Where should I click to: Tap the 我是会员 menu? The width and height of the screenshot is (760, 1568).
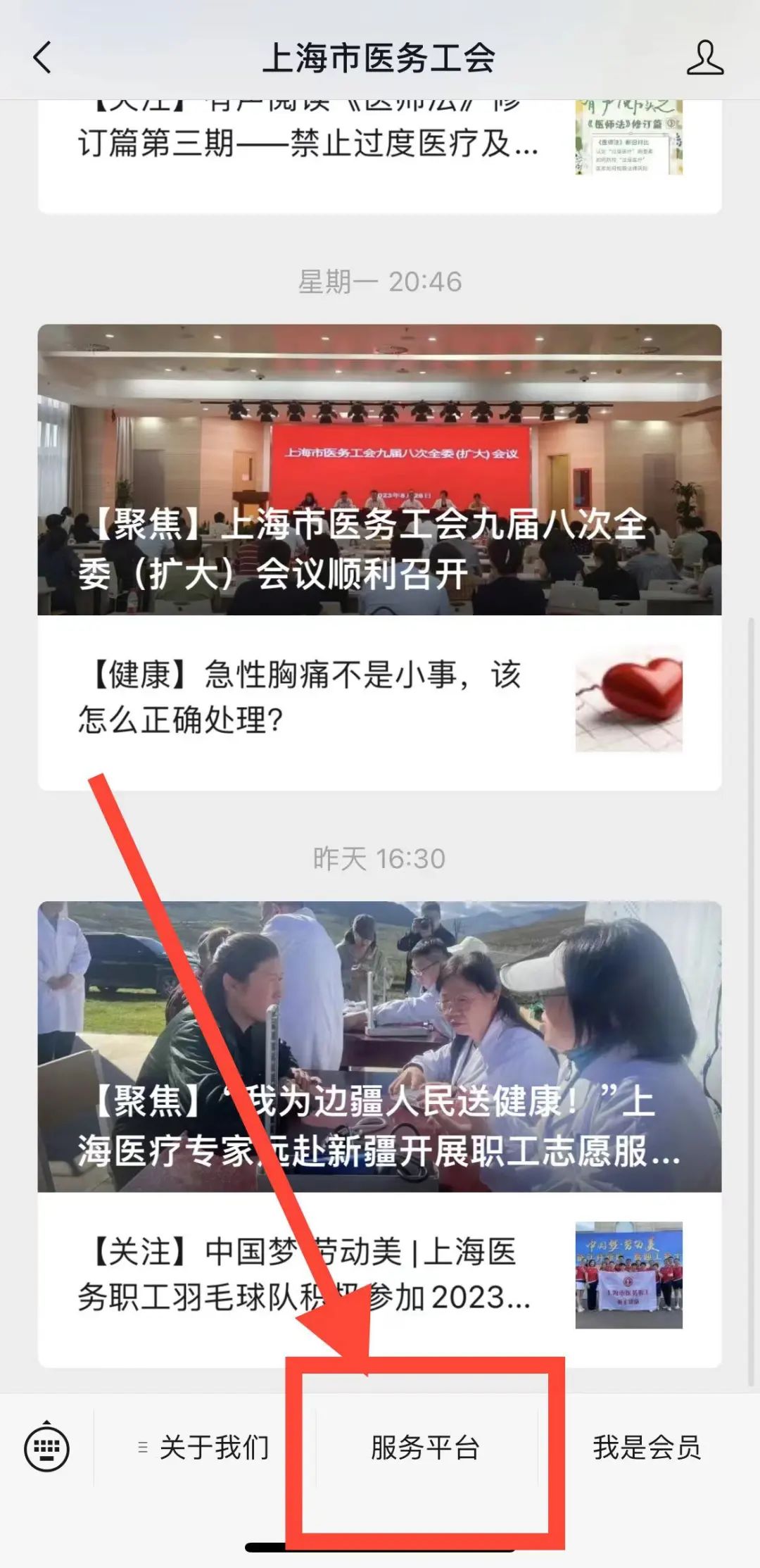(x=647, y=1448)
